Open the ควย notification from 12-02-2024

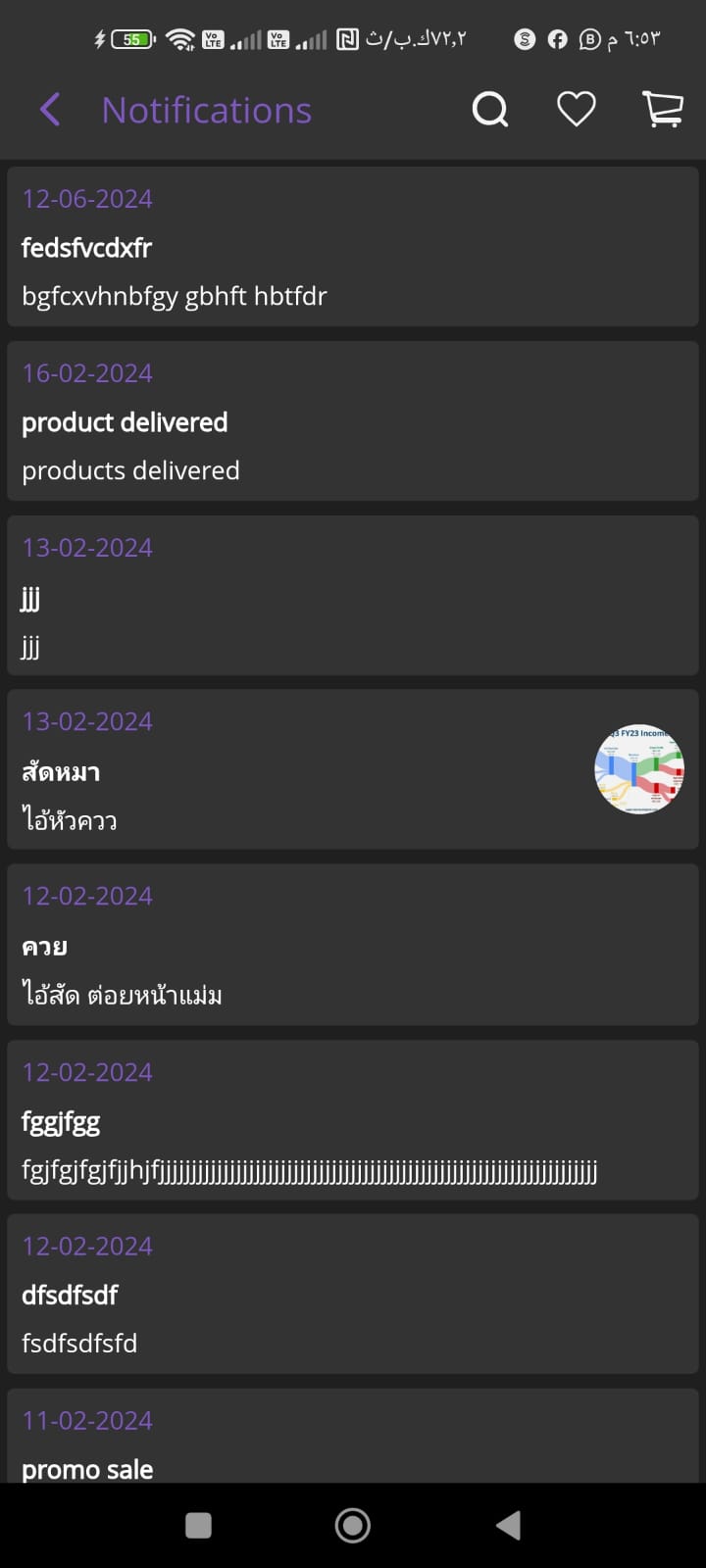pos(353,945)
